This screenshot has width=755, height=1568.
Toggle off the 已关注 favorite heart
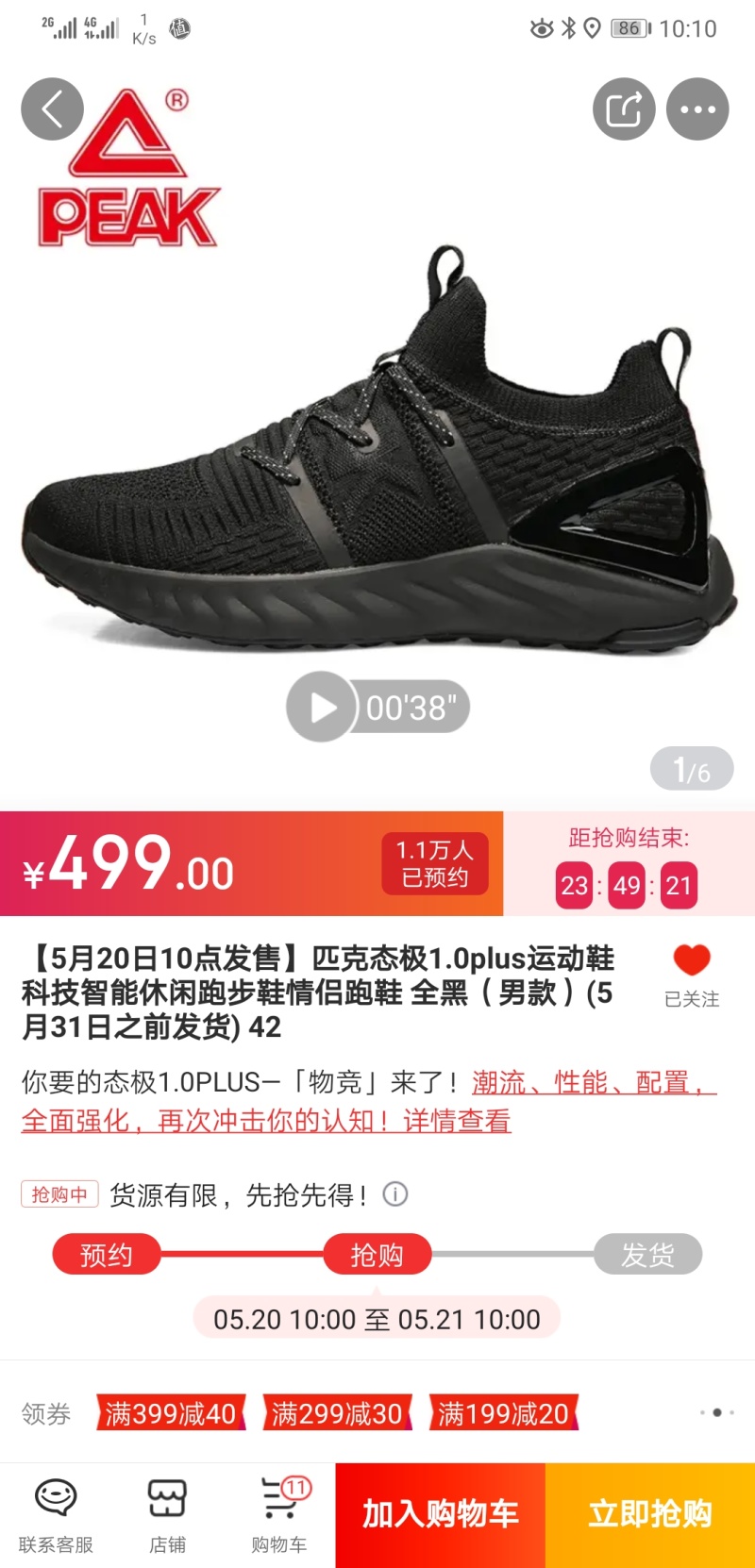click(x=693, y=959)
